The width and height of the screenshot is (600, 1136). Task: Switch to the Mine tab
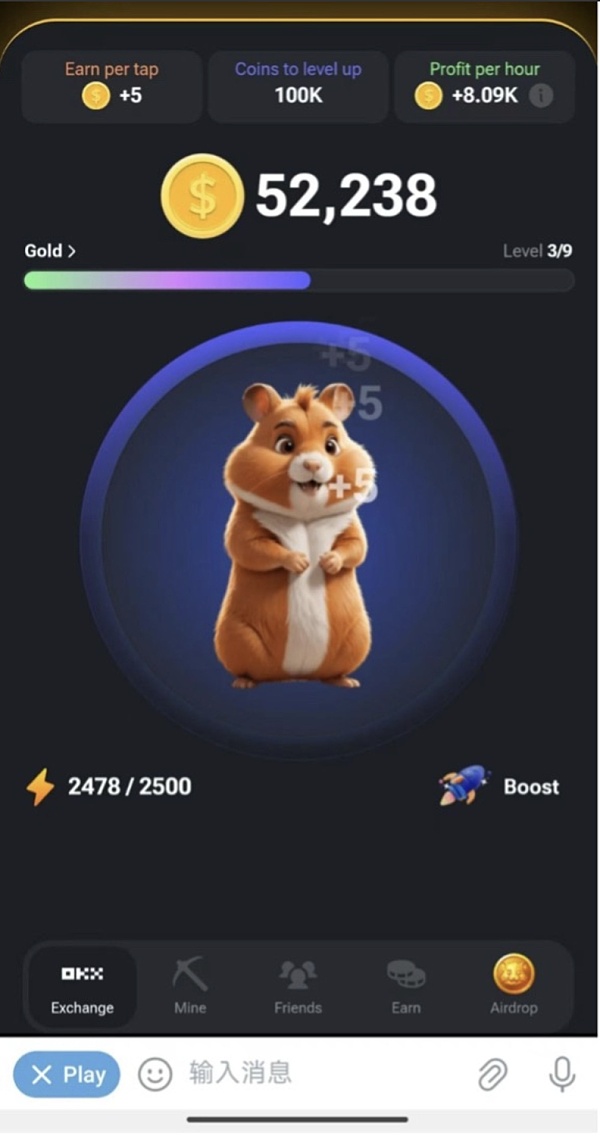coord(190,986)
